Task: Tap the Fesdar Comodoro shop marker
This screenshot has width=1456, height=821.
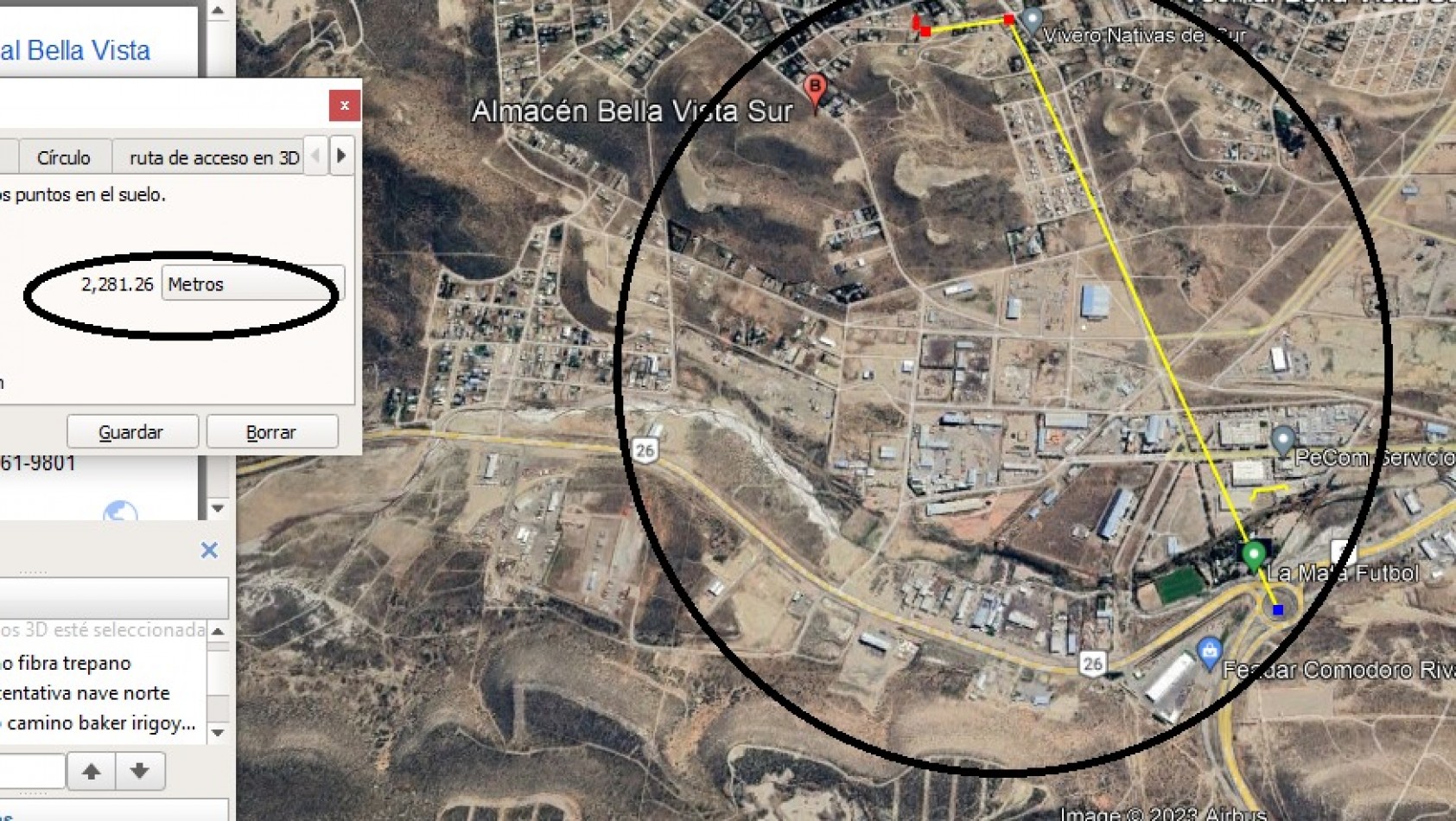Action: [x=1209, y=651]
